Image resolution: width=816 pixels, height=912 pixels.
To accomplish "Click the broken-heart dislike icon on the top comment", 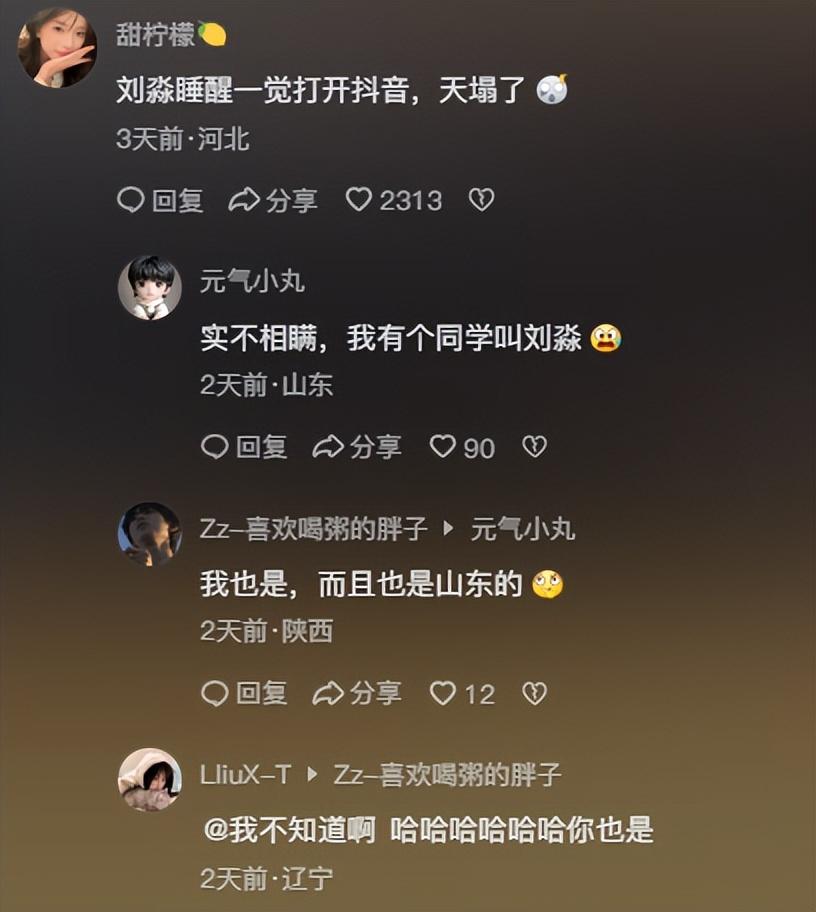I will [483, 199].
